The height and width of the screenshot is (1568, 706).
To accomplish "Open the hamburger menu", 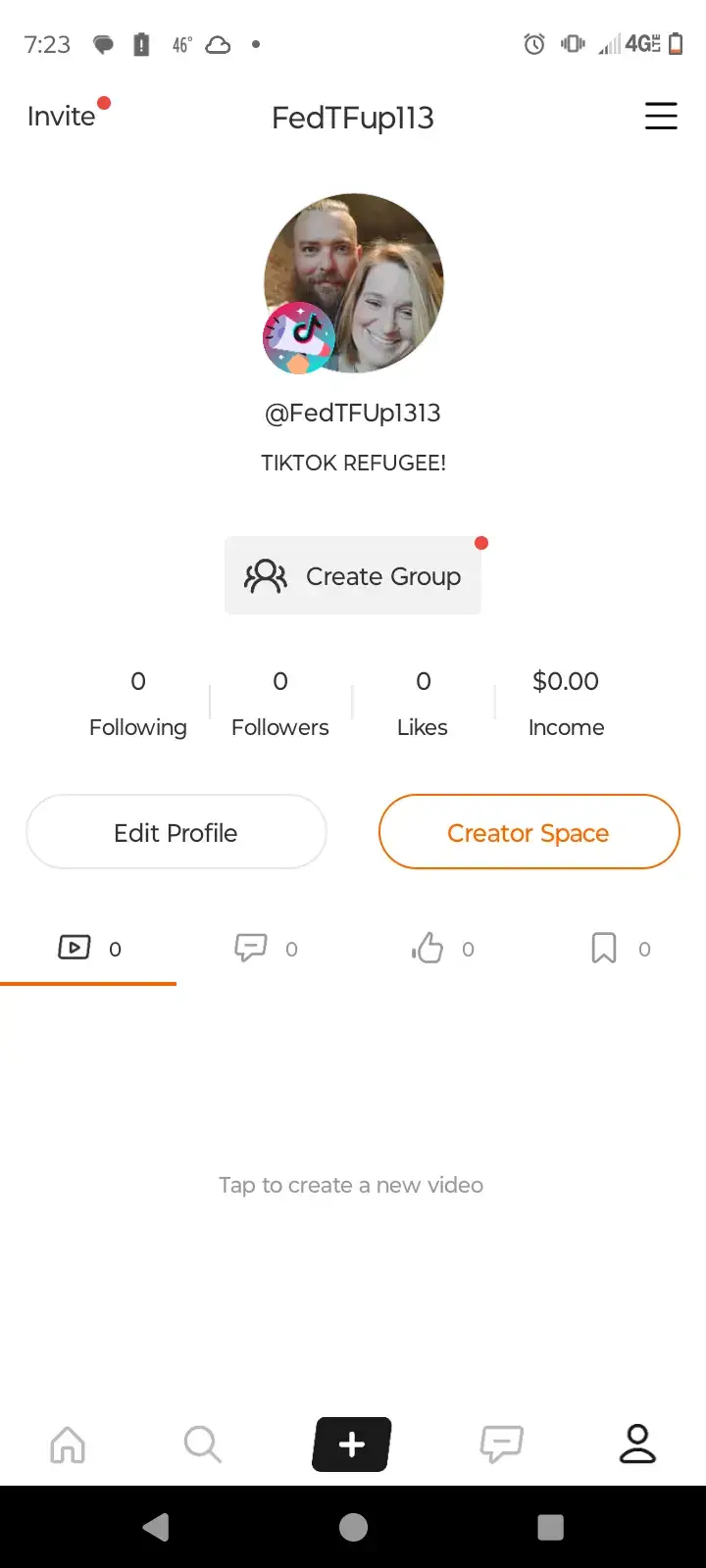I will 661,116.
